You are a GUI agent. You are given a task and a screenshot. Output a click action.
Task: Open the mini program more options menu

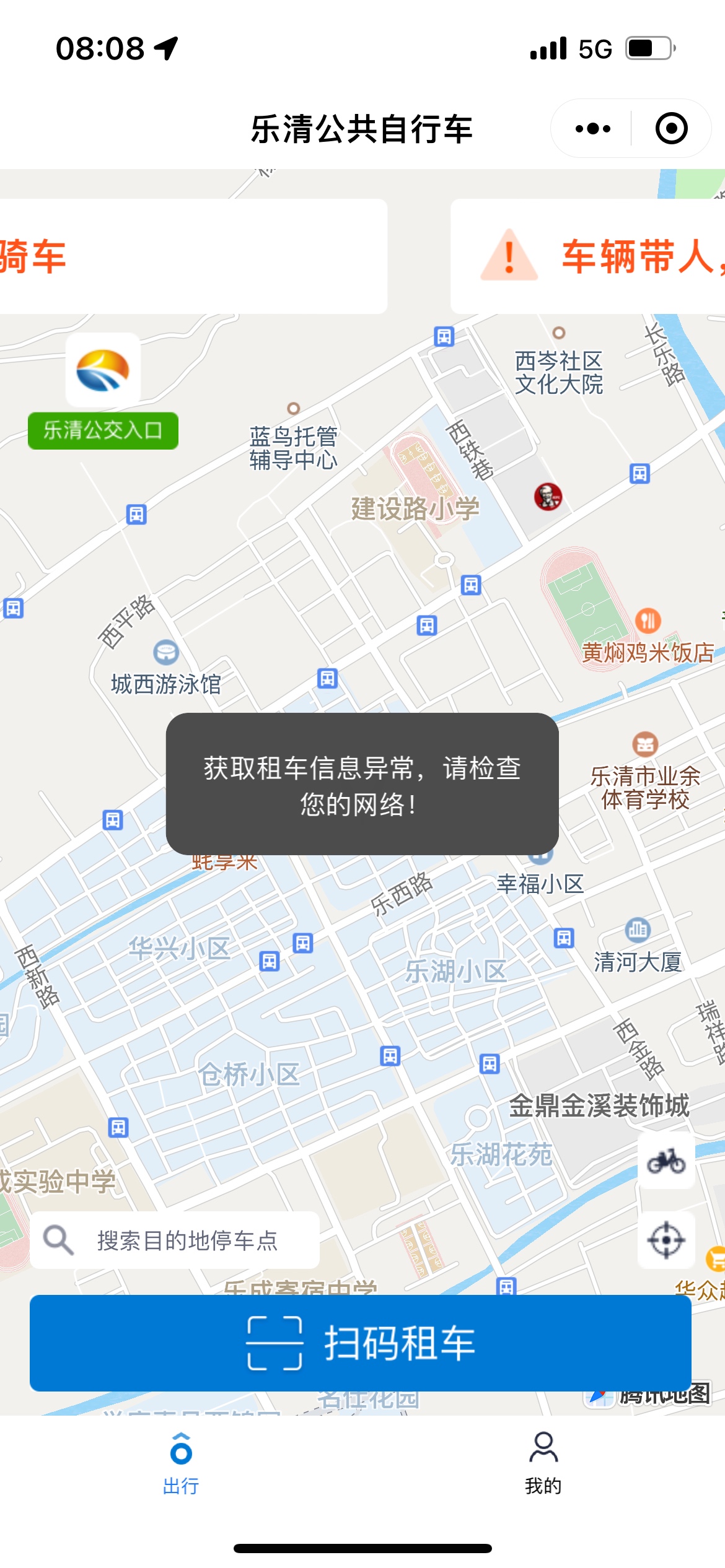coord(592,129)
